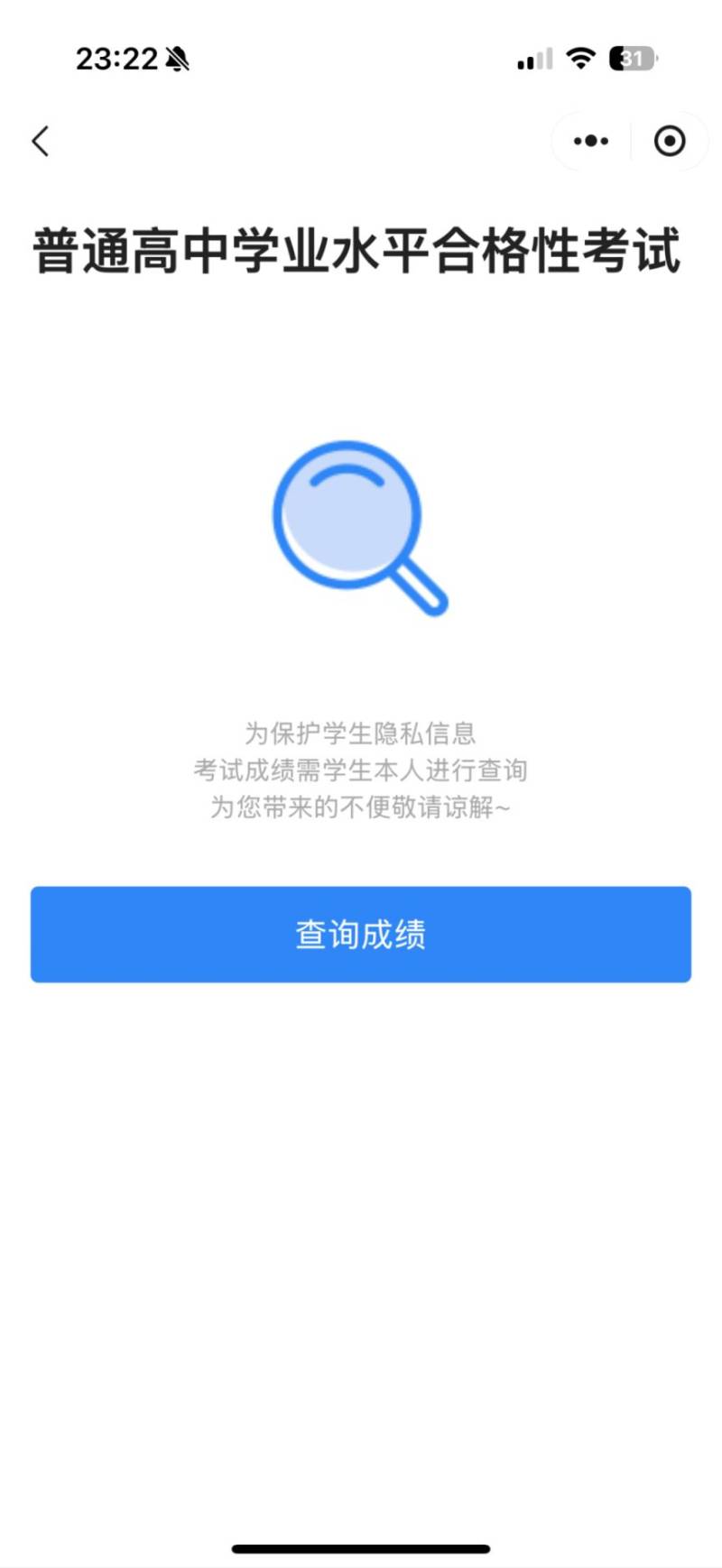This screenshot has width=722, height=1568.
Task: Tap the 查询成绩 button
Action: [x=361, y=934]
